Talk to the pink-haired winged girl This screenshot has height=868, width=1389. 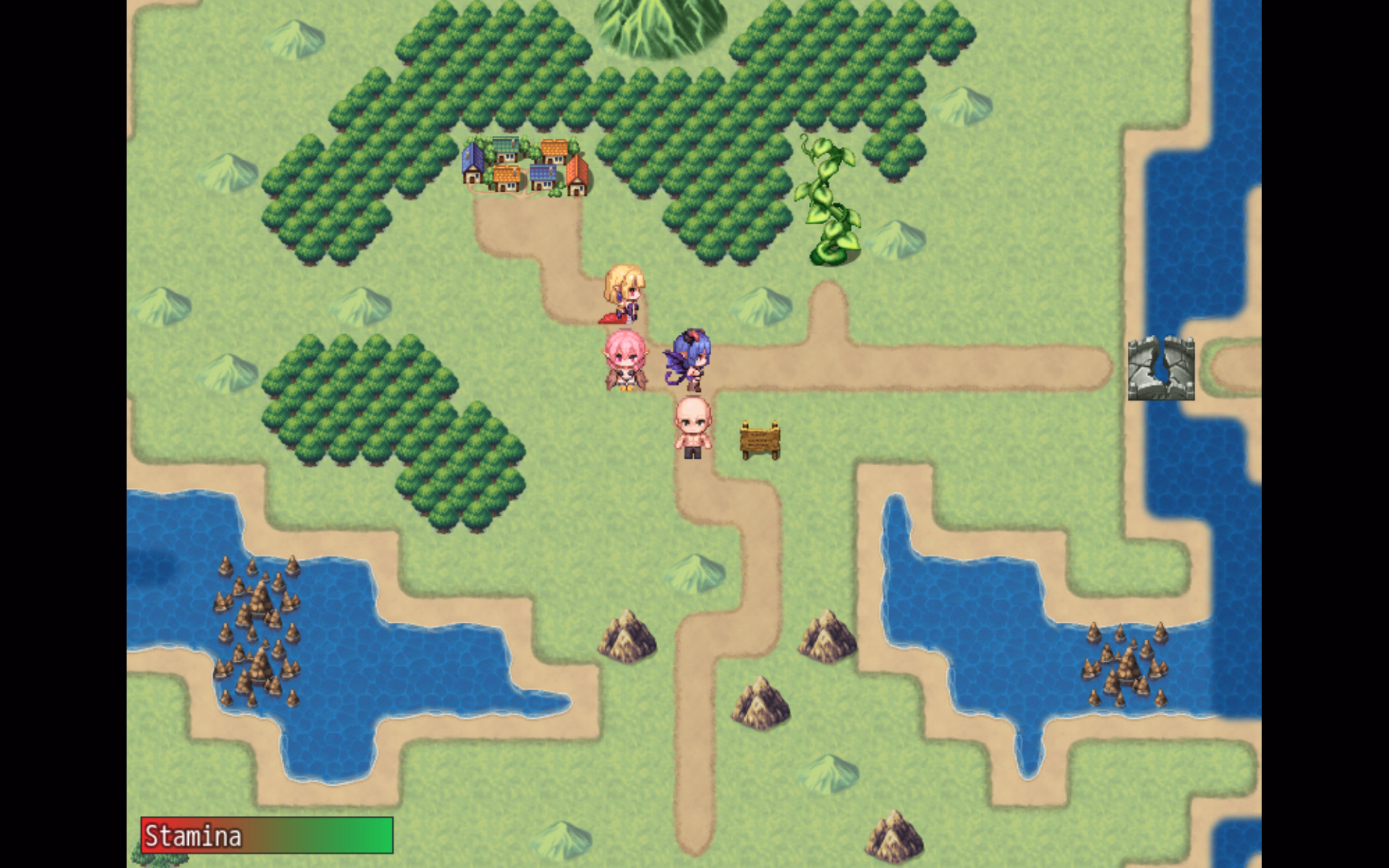coord(625,360)
